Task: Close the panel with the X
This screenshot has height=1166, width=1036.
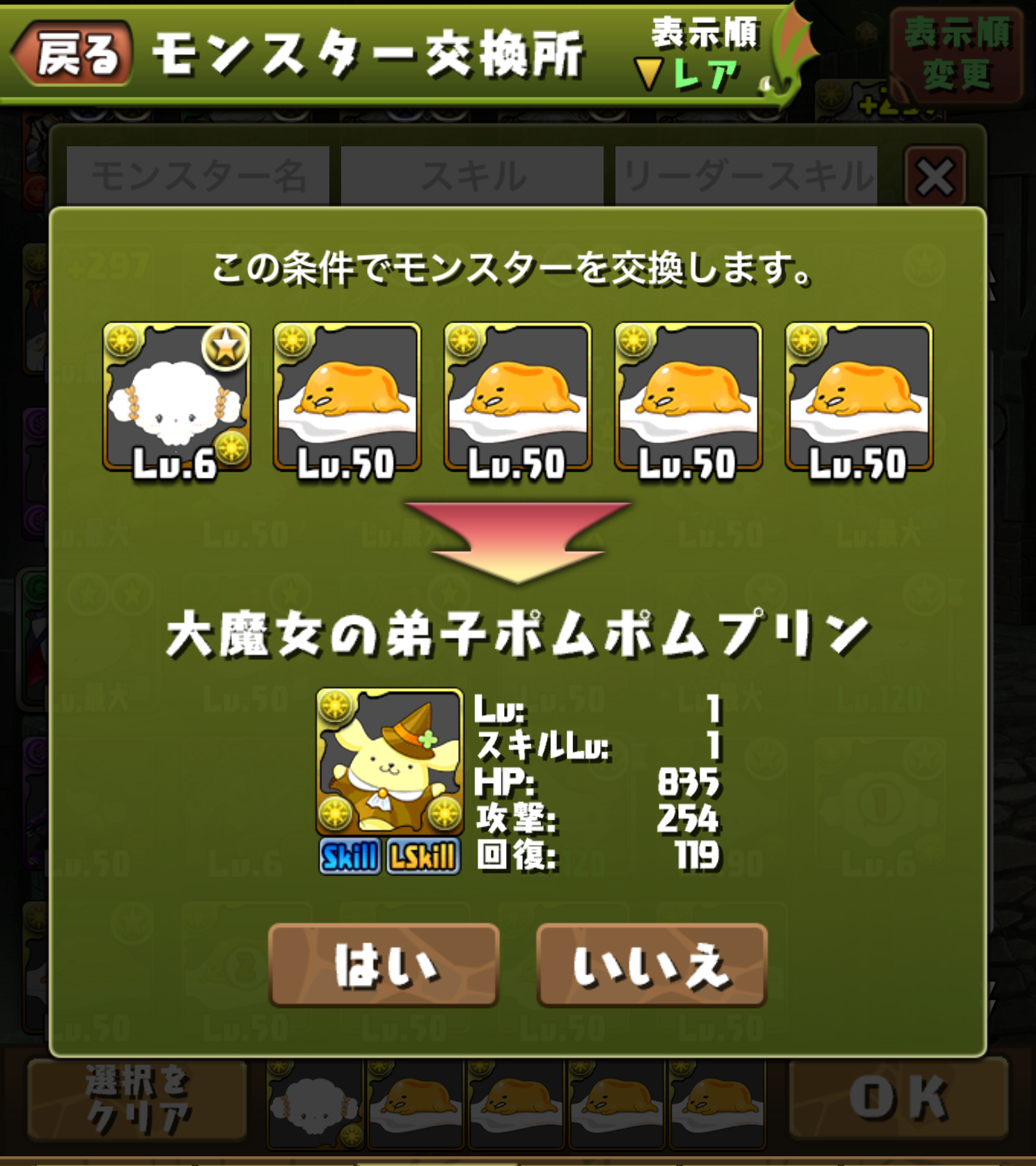Action: 935,177
